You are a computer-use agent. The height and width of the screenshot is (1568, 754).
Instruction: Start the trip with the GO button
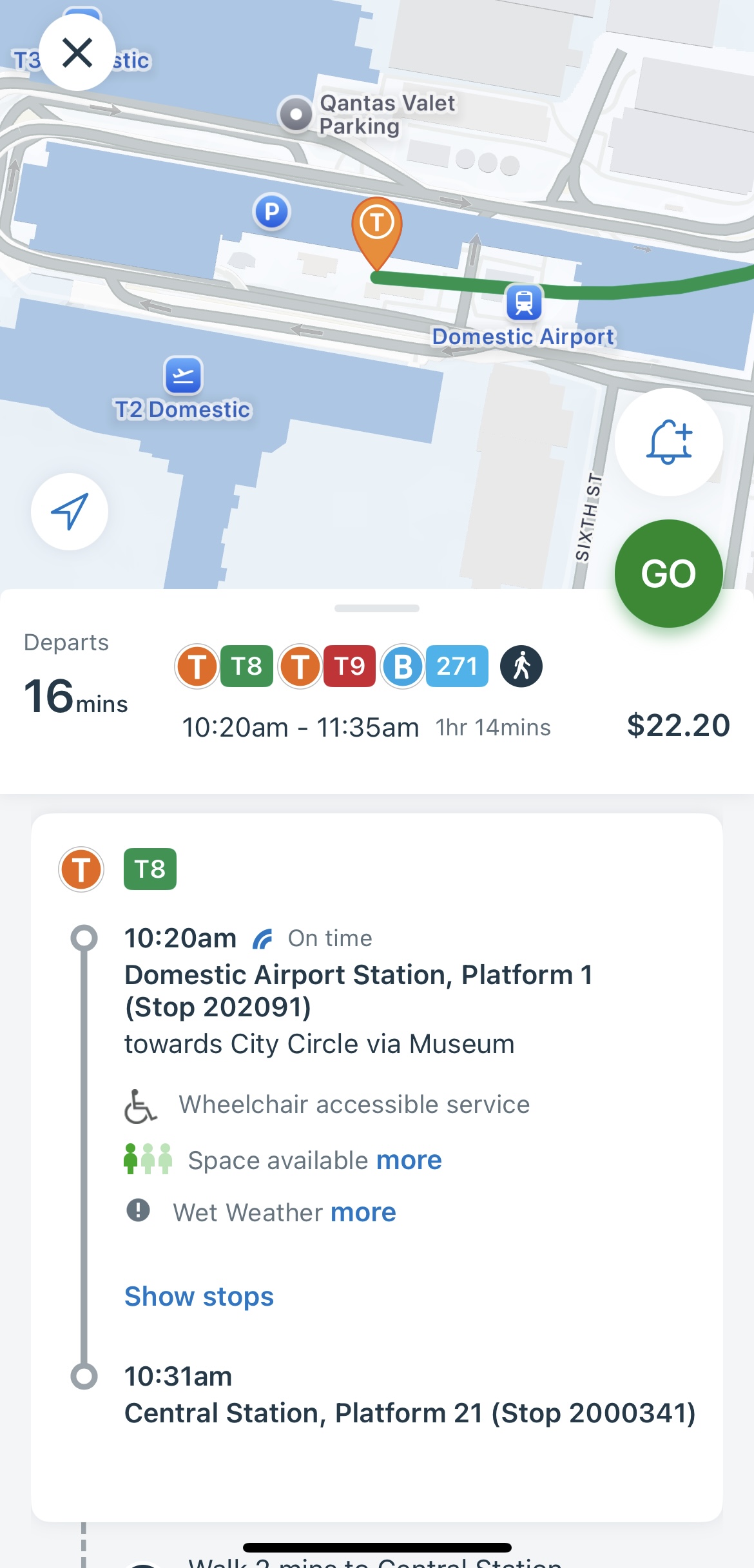[x=669, y=574]
